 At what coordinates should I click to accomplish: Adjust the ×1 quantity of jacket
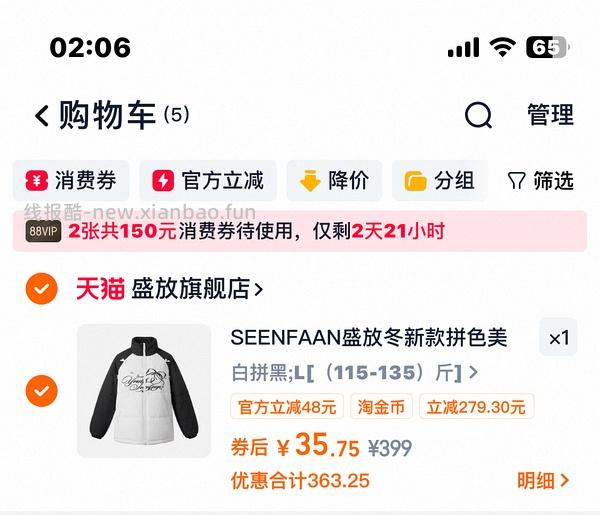(x=558, y=338)
